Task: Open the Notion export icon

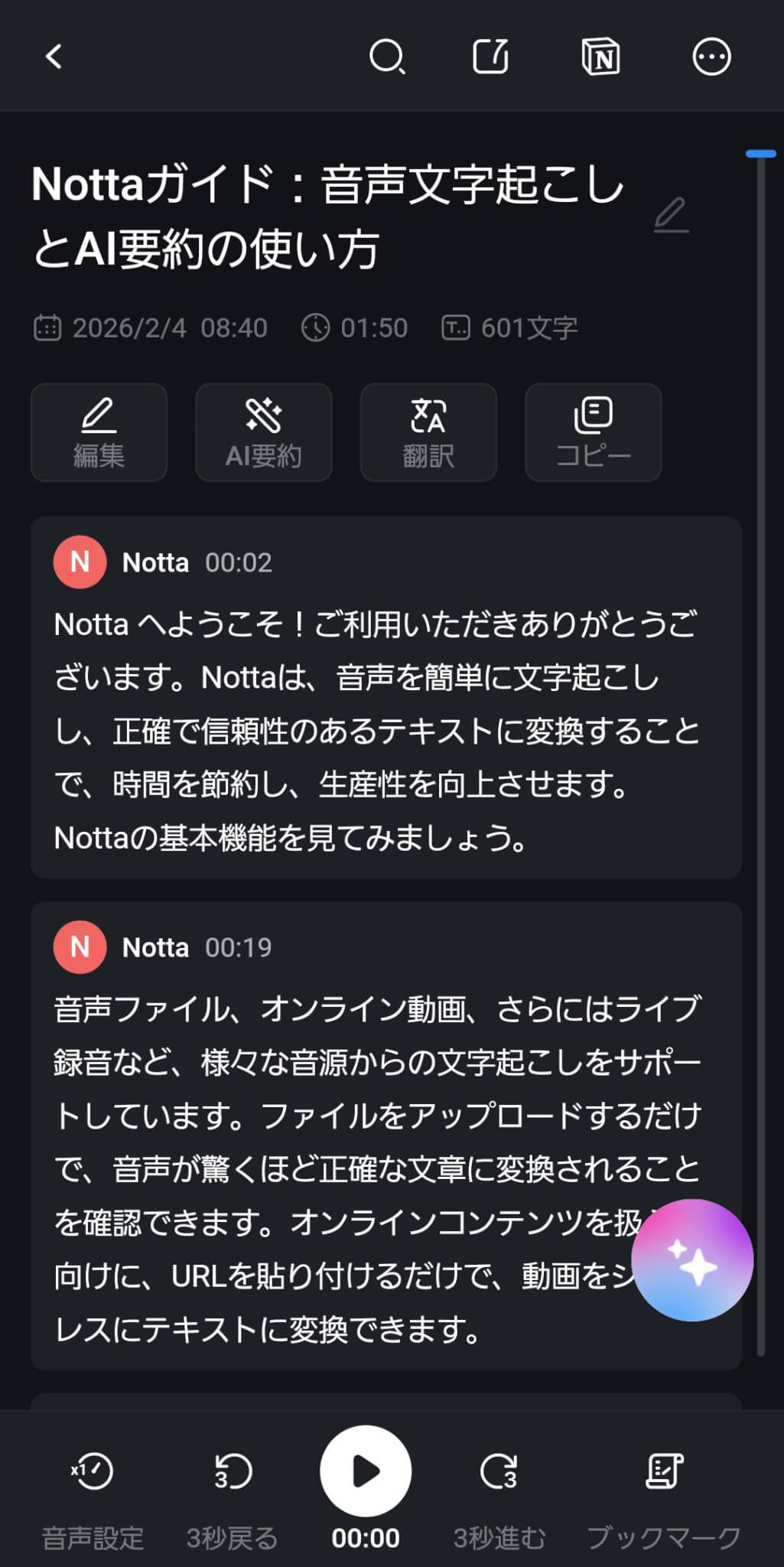Action: 600,57
